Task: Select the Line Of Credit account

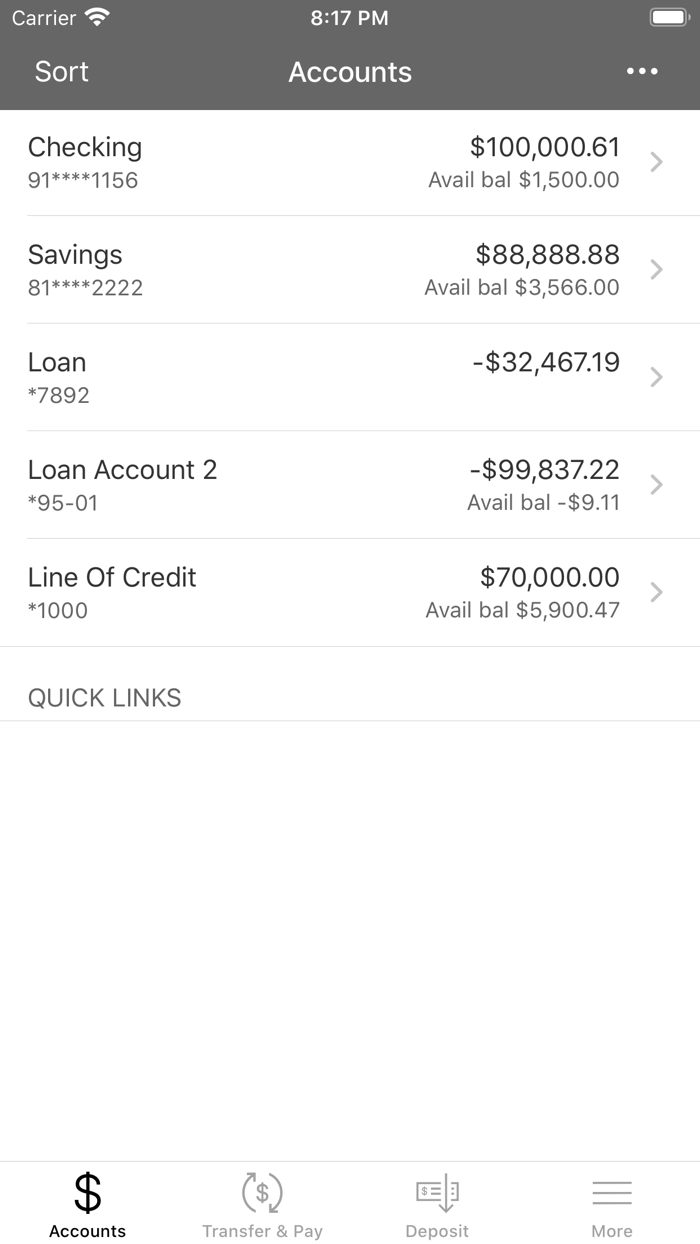Action: click(x=350, y=592)
